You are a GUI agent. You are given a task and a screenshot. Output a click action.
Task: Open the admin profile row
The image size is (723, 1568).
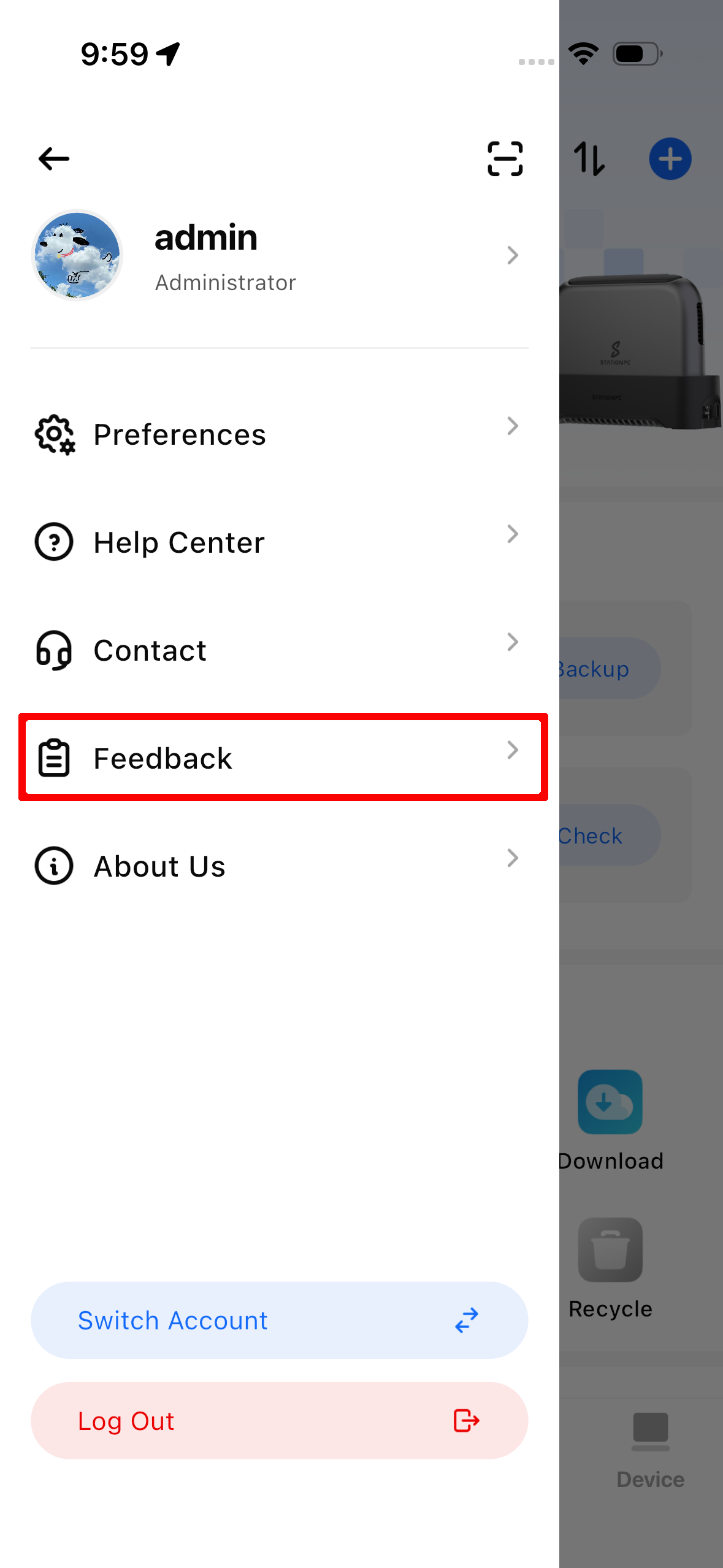(279, 256)
